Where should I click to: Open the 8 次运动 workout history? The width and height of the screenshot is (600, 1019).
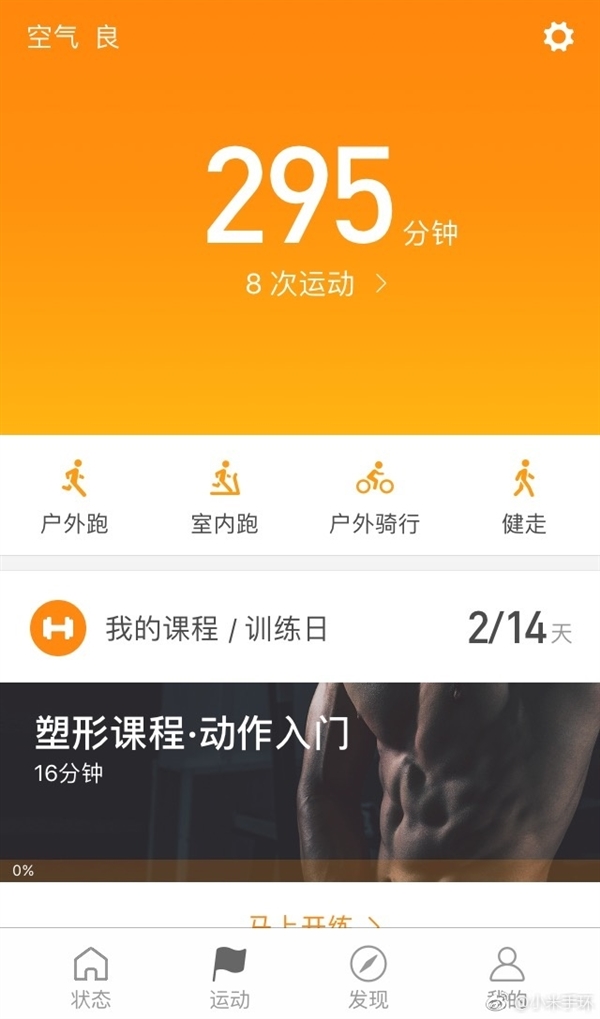pyautogui.click(x=315, y=284)
